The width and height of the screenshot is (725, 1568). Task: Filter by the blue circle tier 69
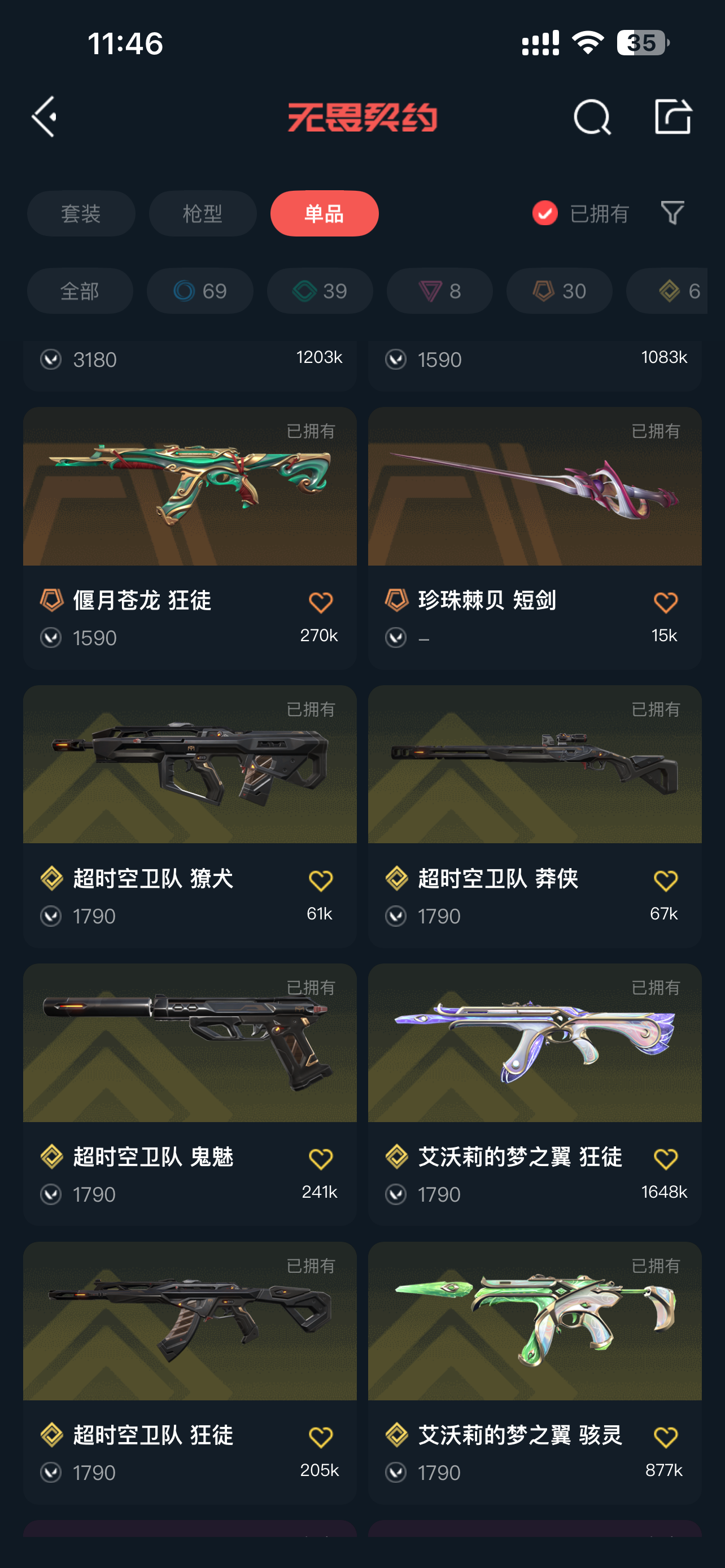tap(200, 292)
